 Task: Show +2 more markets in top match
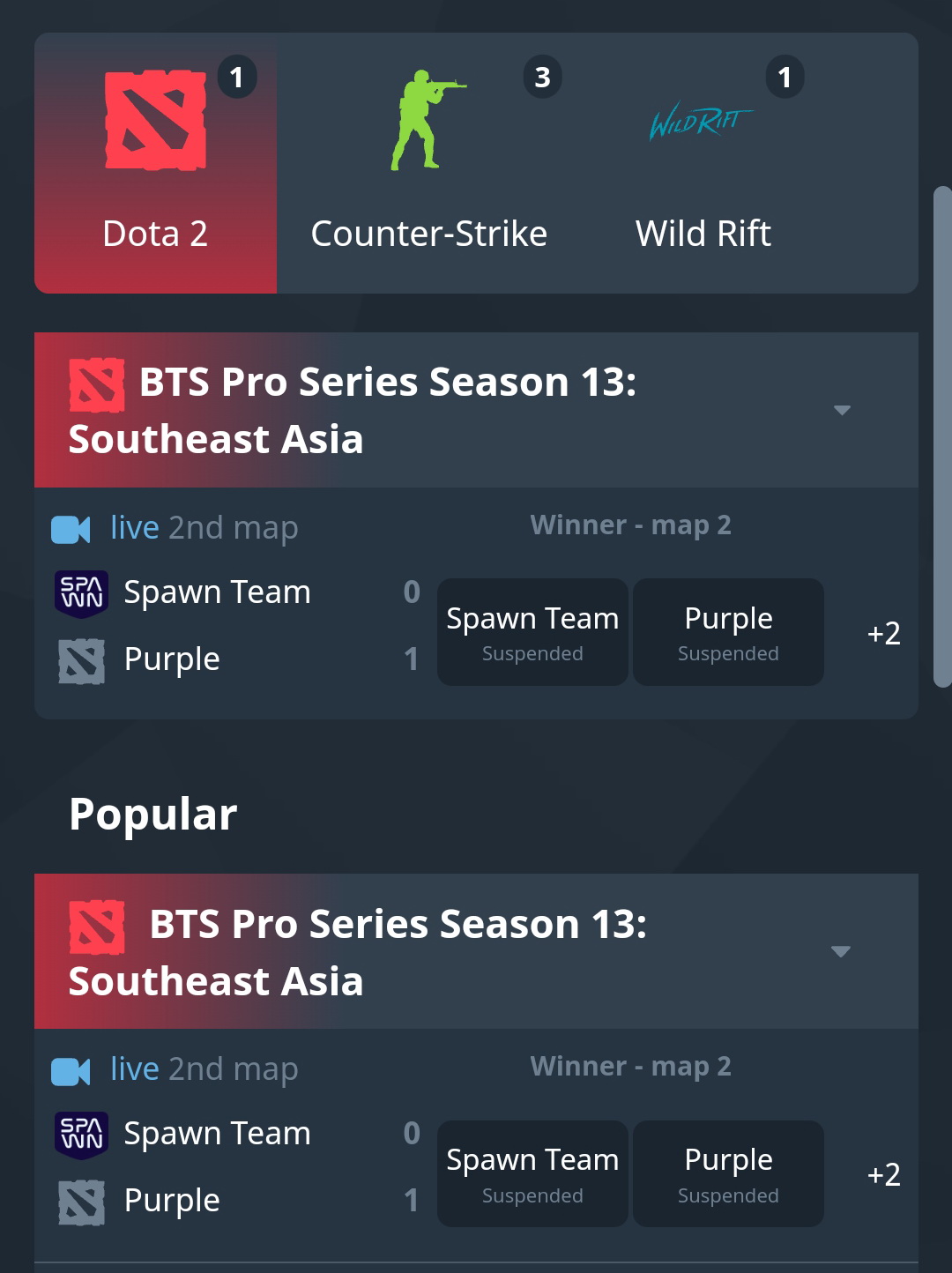[883, 634]
